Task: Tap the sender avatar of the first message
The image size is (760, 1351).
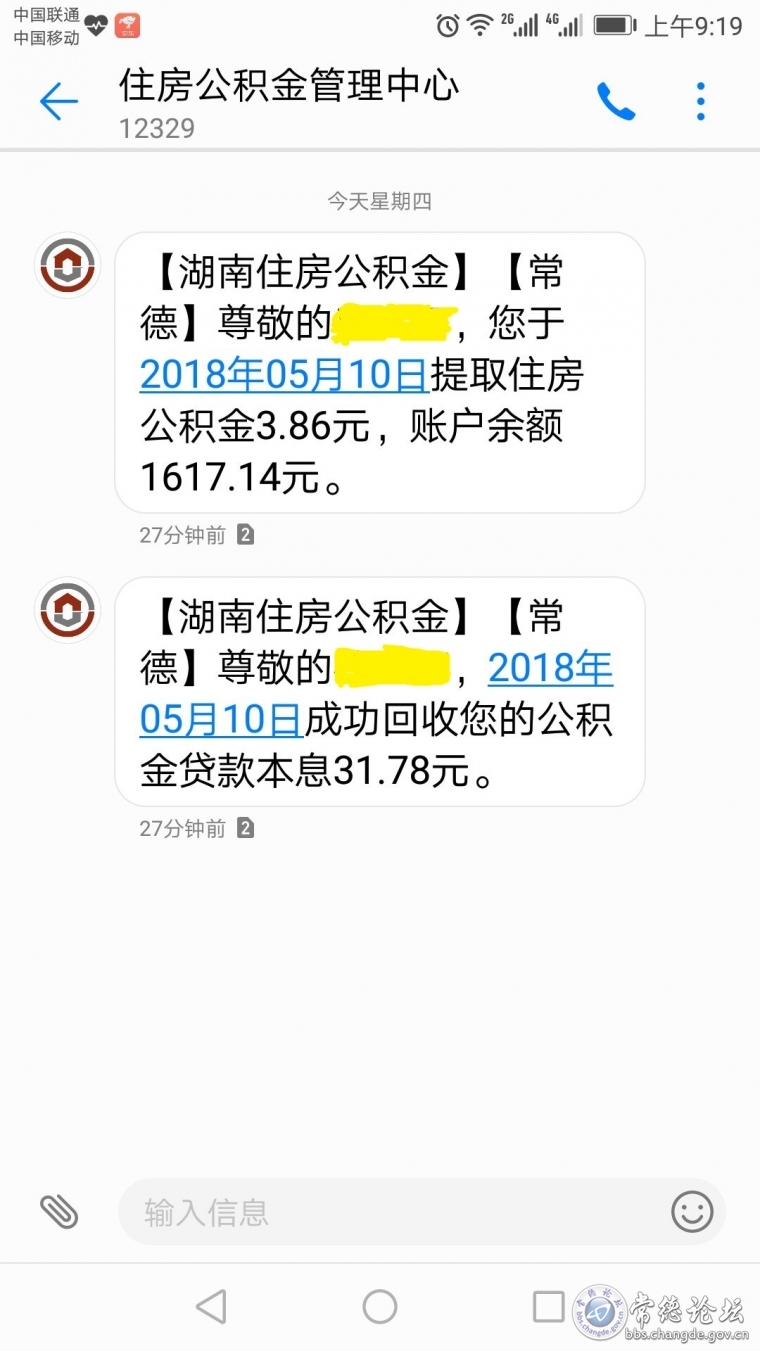Action: (67, 265)
